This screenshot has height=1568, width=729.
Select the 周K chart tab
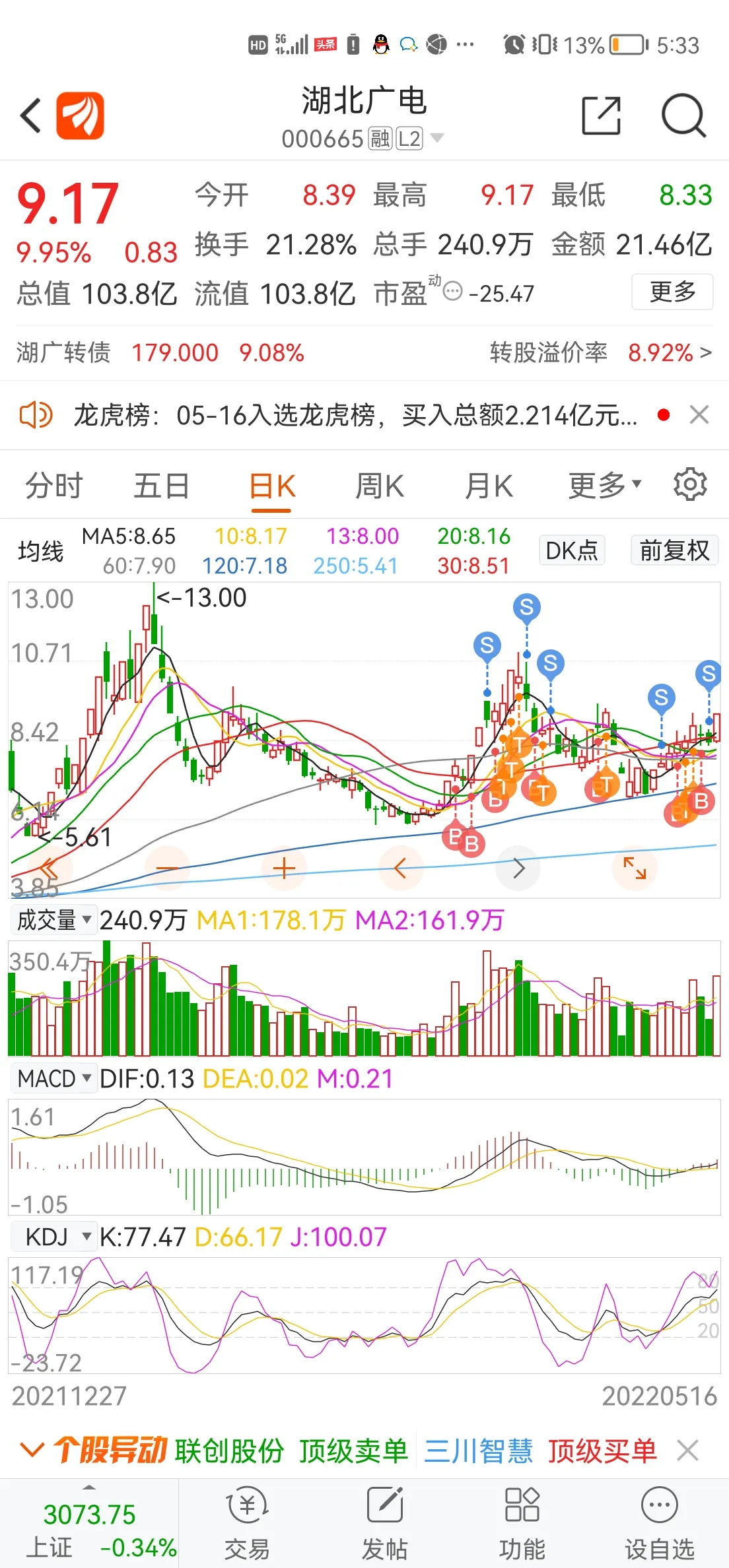coord(379,486)
